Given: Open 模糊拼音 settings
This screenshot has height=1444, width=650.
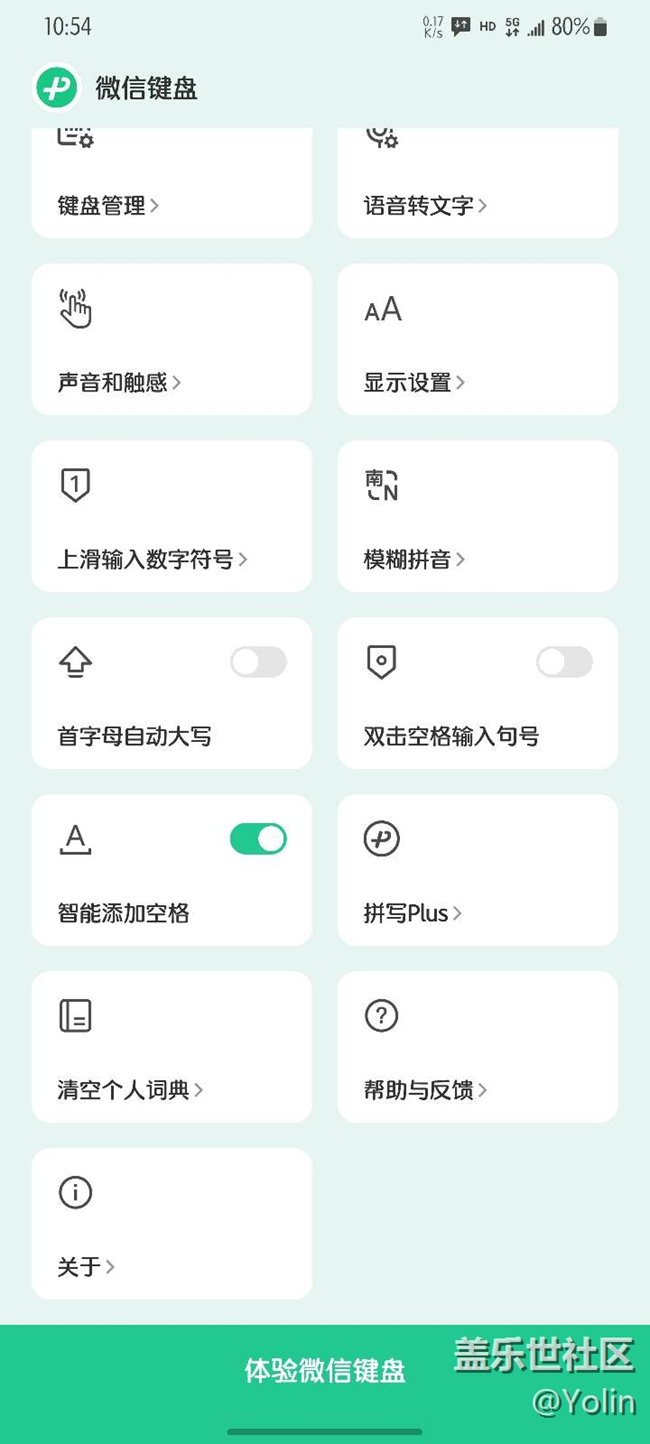Looking at the screenshot, I should coord(478,516).
